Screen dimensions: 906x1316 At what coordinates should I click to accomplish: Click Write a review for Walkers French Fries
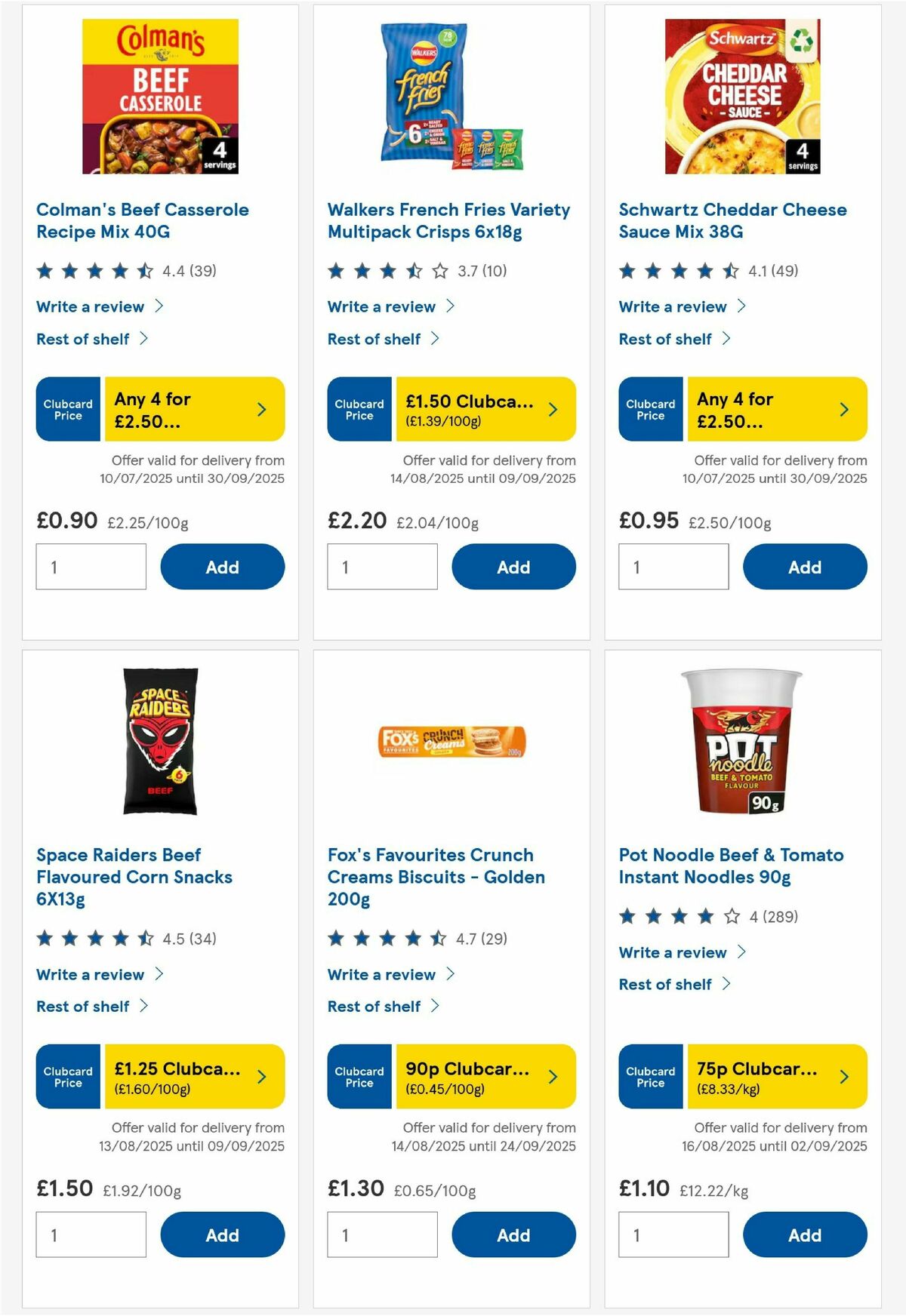coord(381,306)
